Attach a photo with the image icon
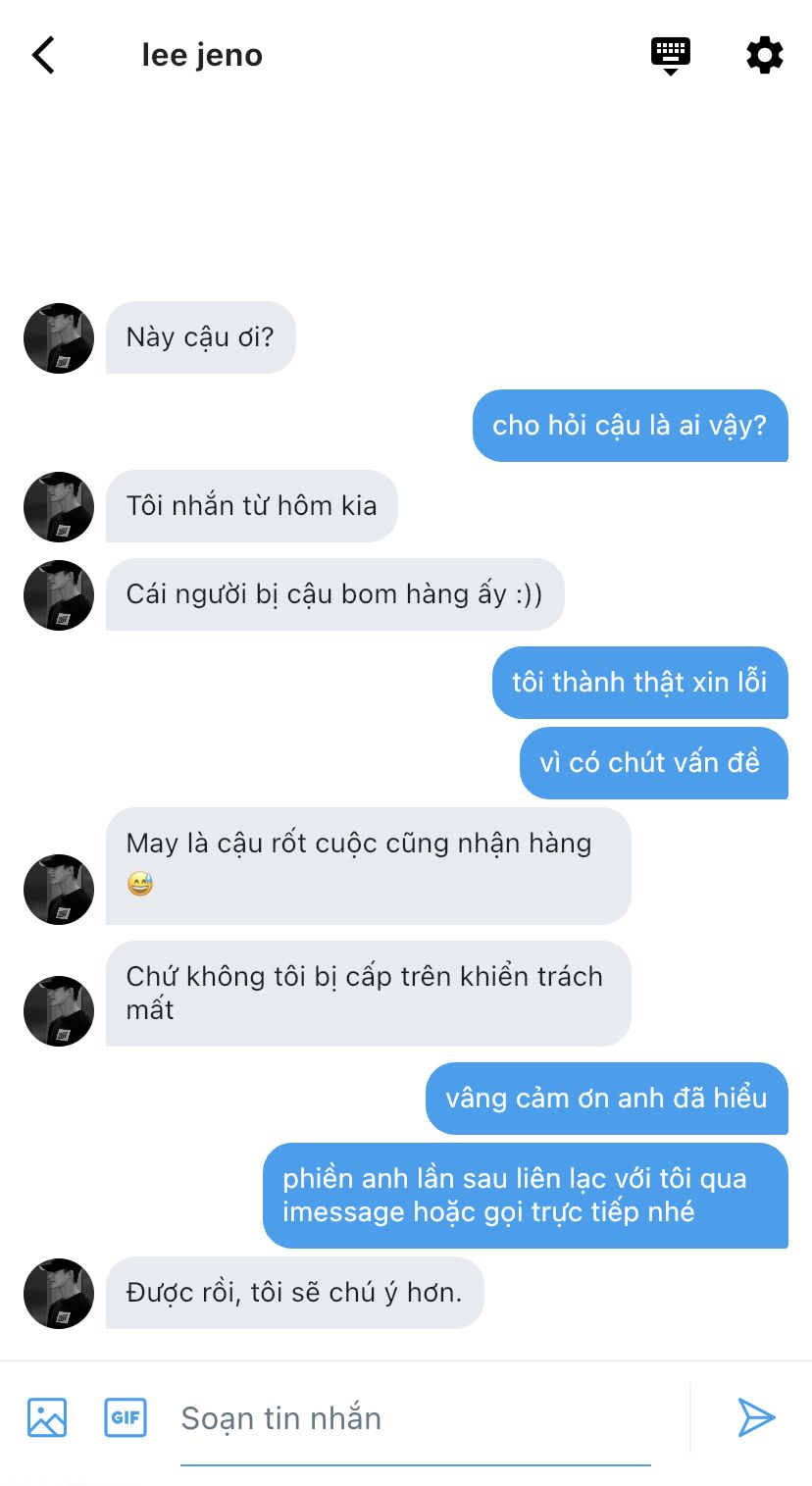This screenshot has width=812, height=1486. pos(47,1417)
